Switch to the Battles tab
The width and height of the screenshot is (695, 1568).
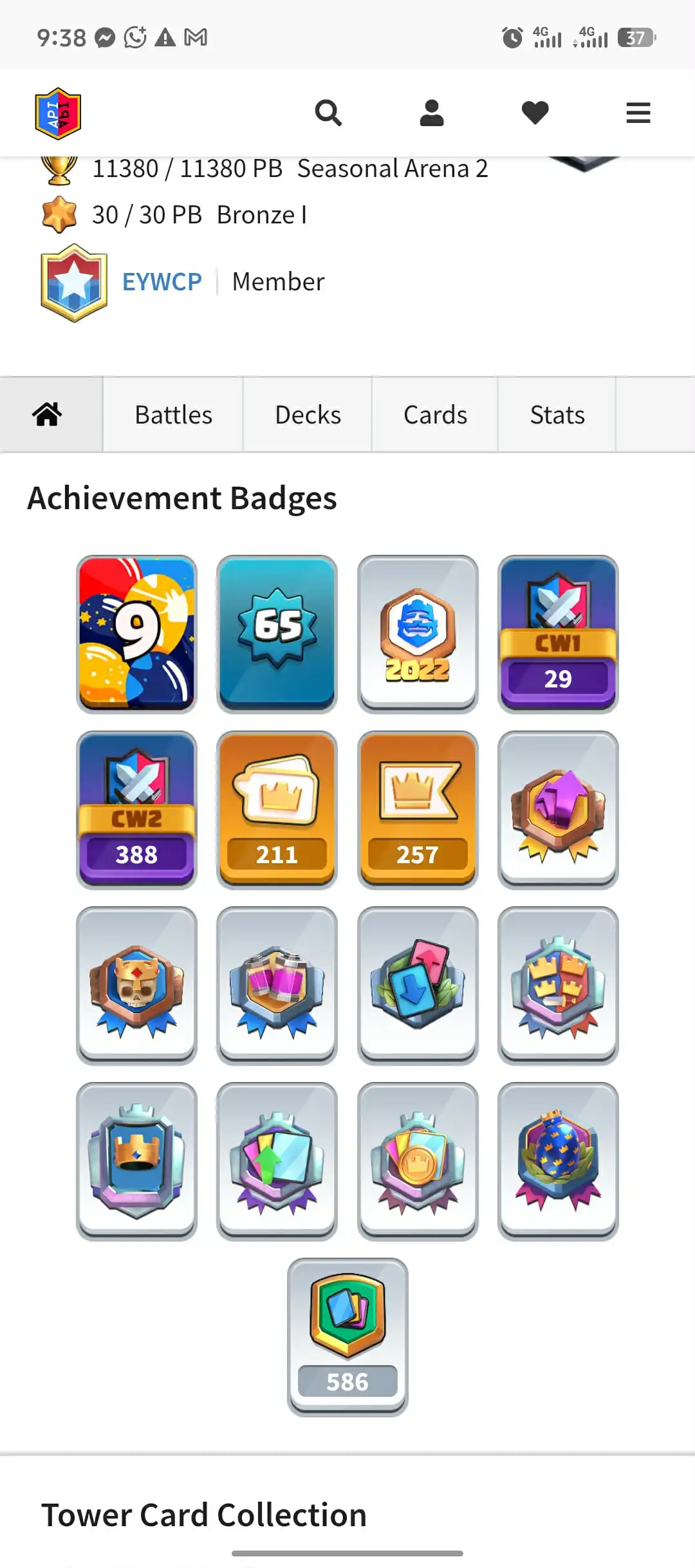coord(173,415)
